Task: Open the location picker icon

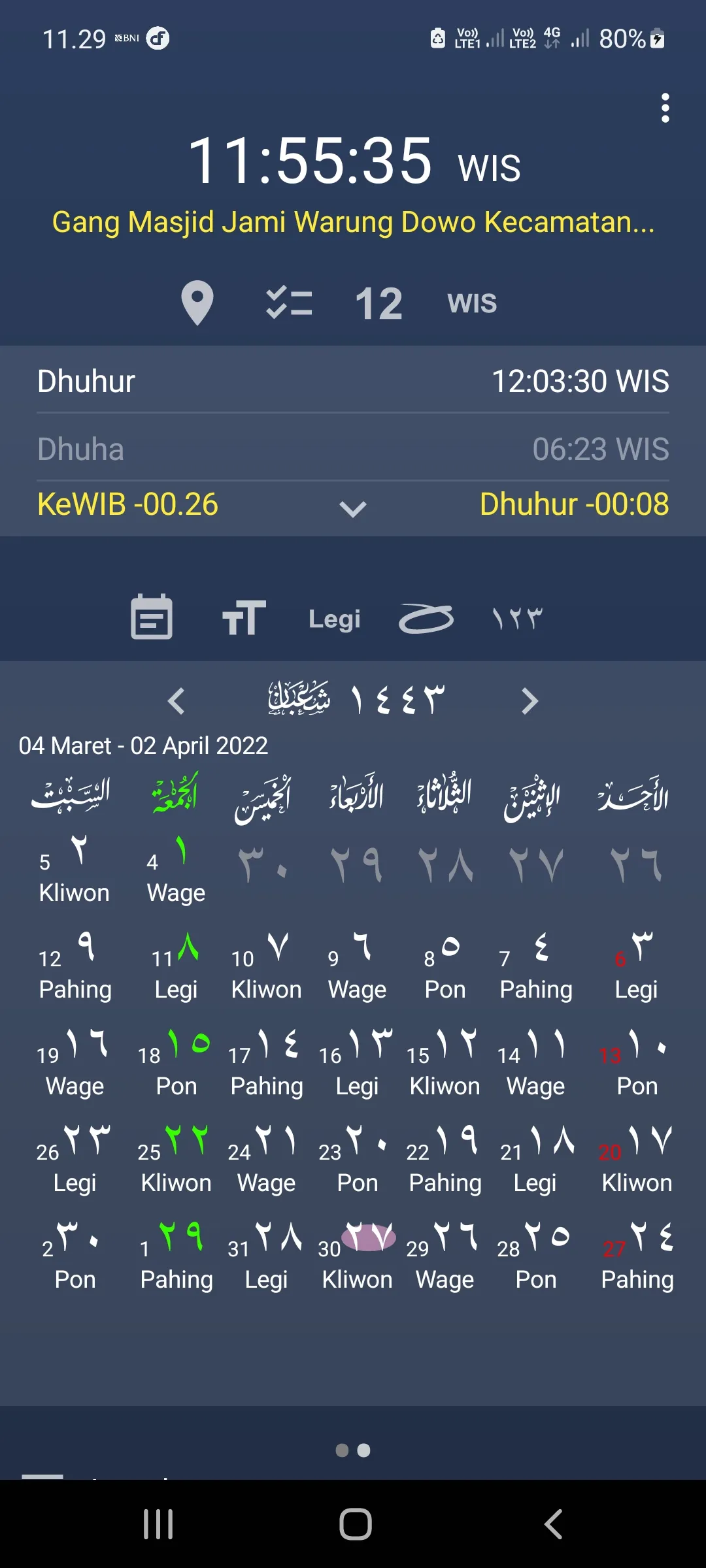Action: 196,302
